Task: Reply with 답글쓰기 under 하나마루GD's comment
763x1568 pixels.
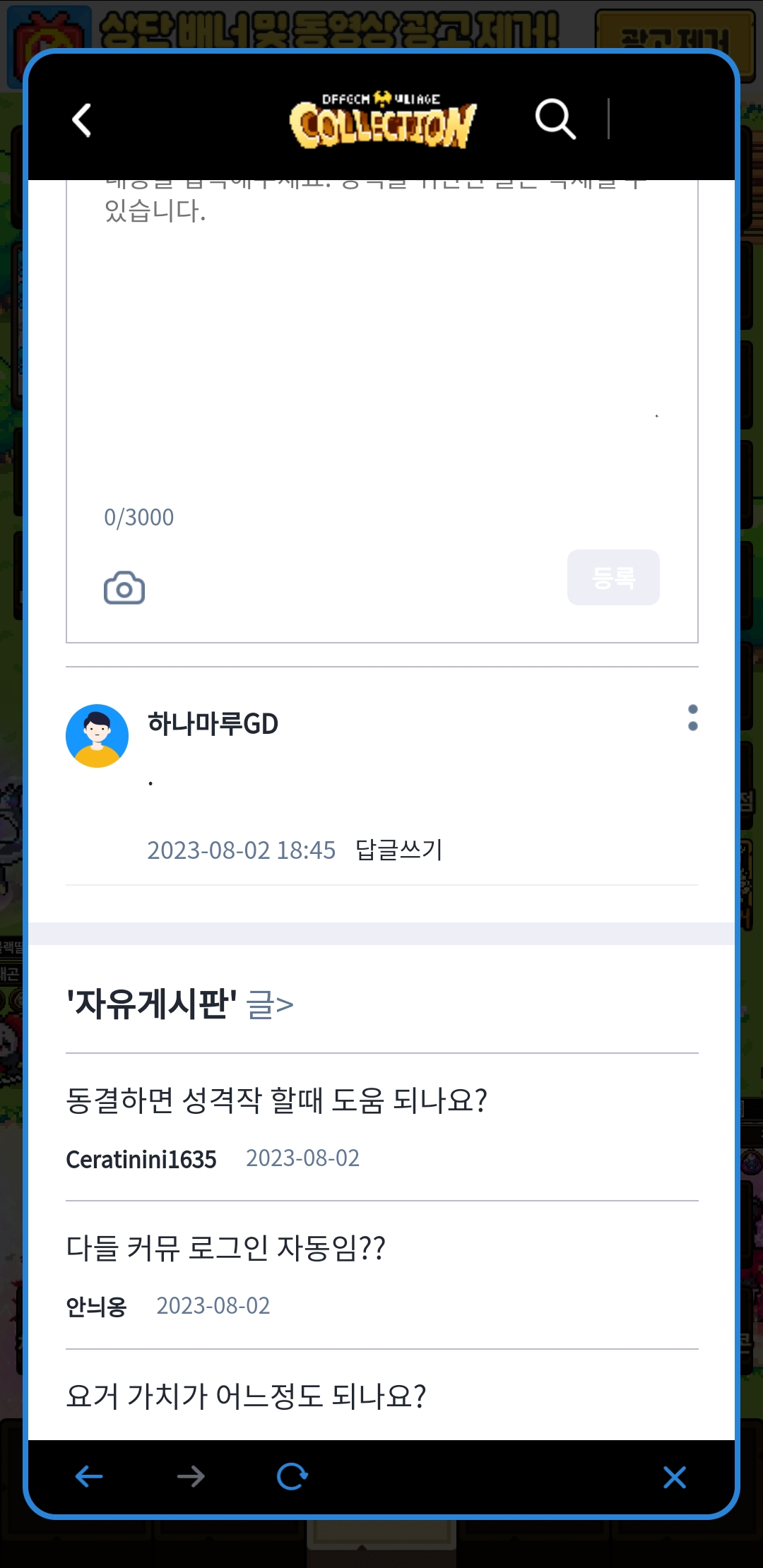Action: [398, 850]
